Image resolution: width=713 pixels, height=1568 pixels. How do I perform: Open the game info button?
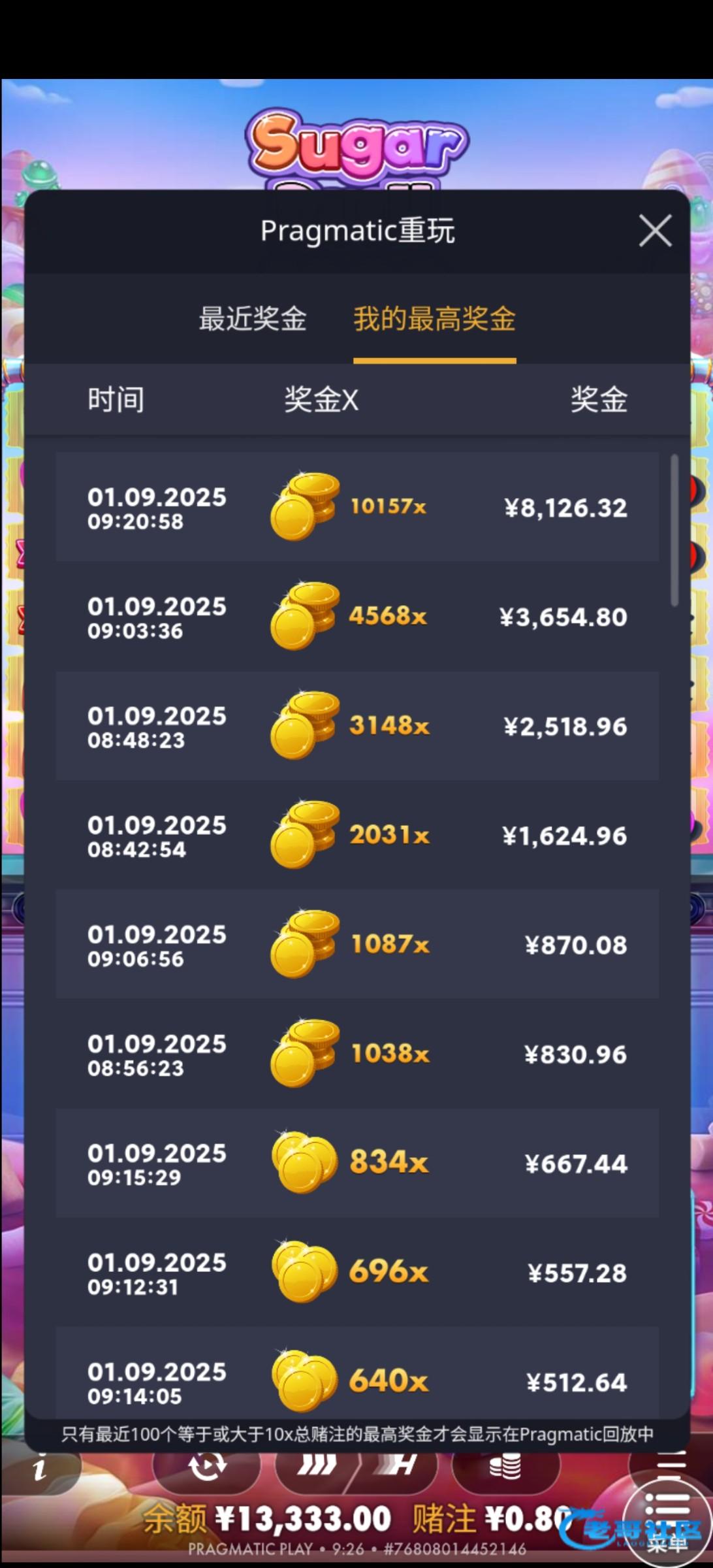pos(40,1469)
